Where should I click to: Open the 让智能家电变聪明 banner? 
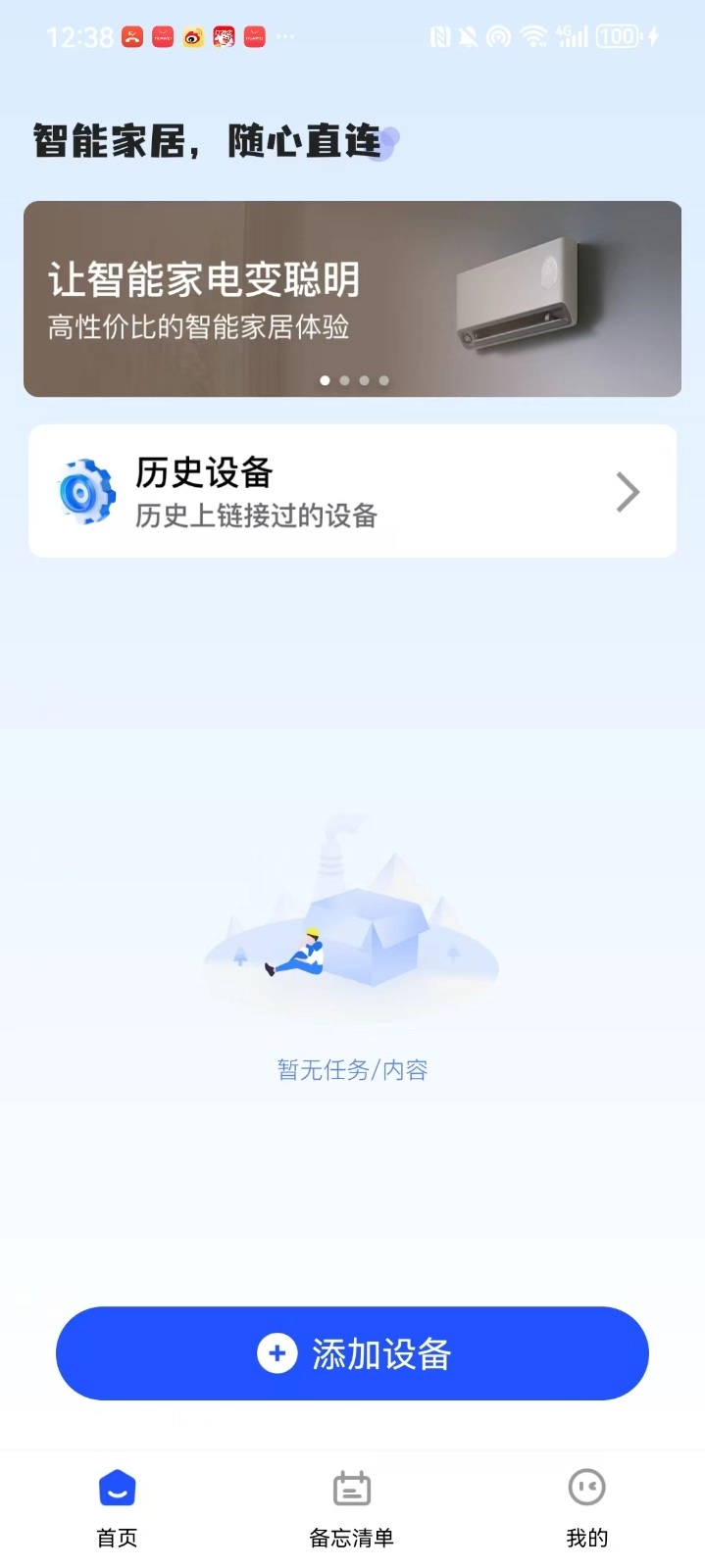click(352, 299)
